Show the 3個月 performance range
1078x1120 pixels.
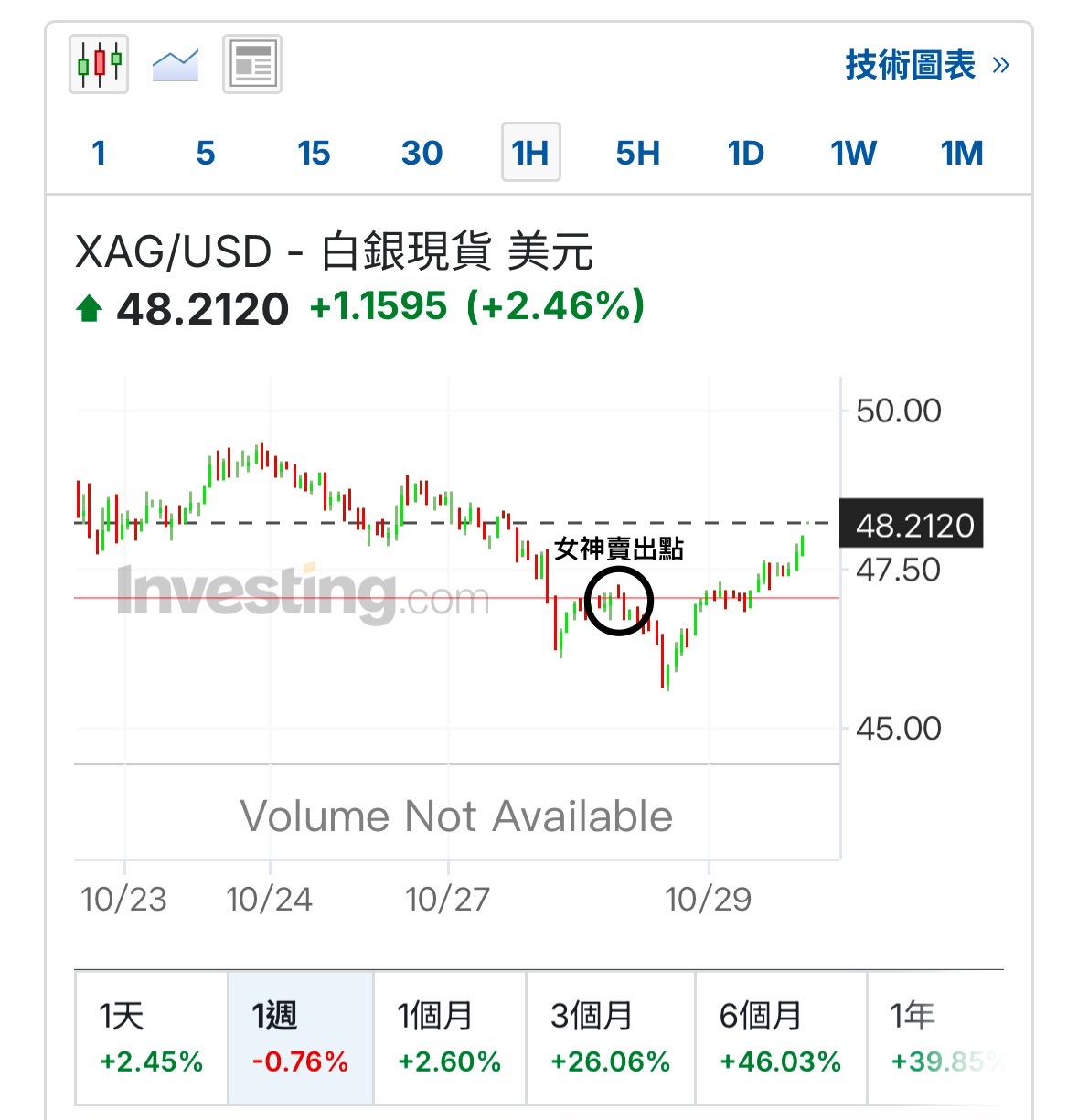pos(610,1038)
